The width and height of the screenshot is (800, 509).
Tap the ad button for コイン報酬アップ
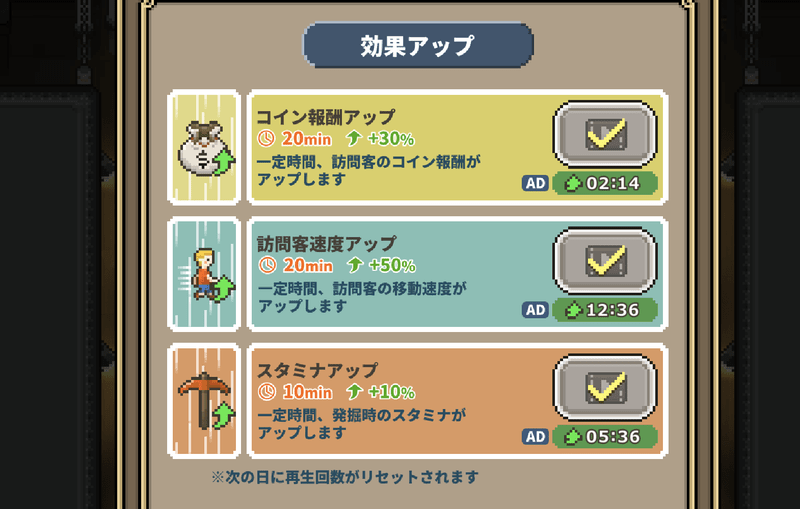605,134
